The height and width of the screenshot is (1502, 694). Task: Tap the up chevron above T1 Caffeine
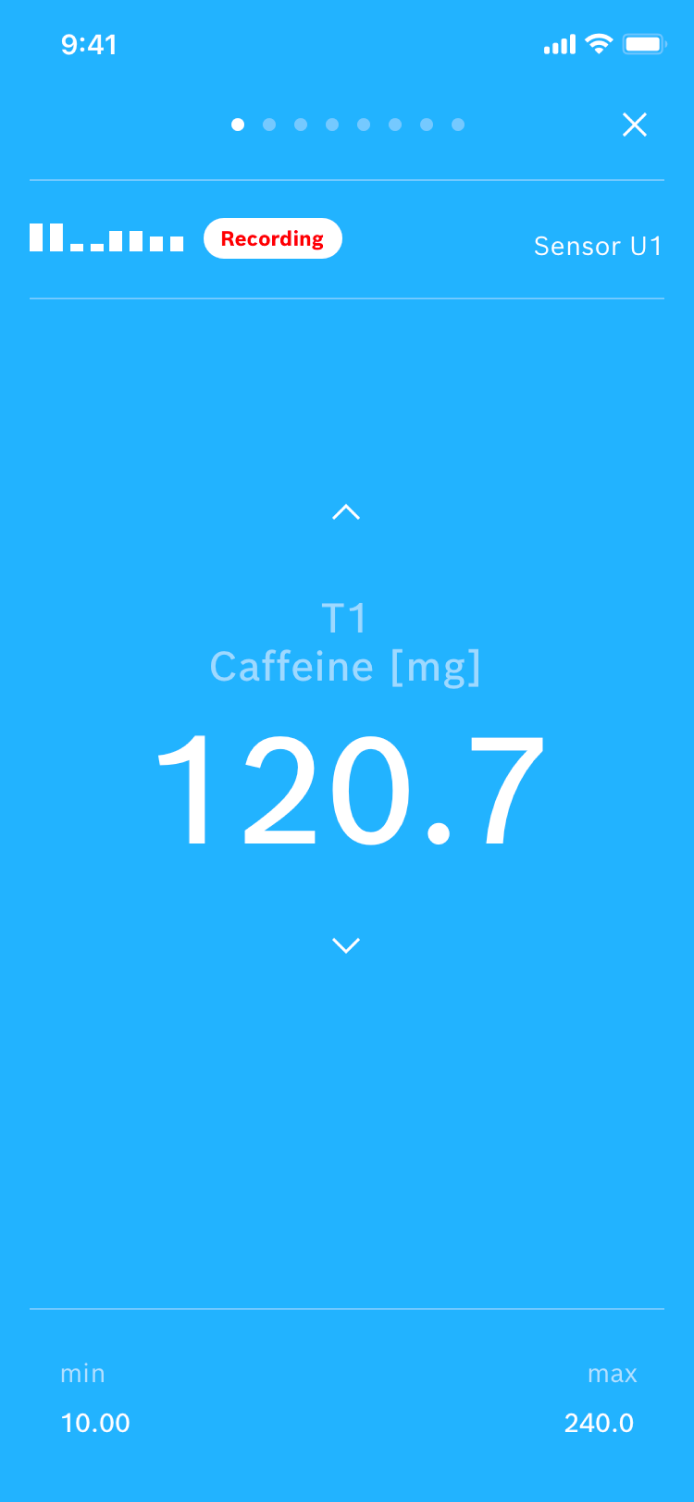pos(346,512)
